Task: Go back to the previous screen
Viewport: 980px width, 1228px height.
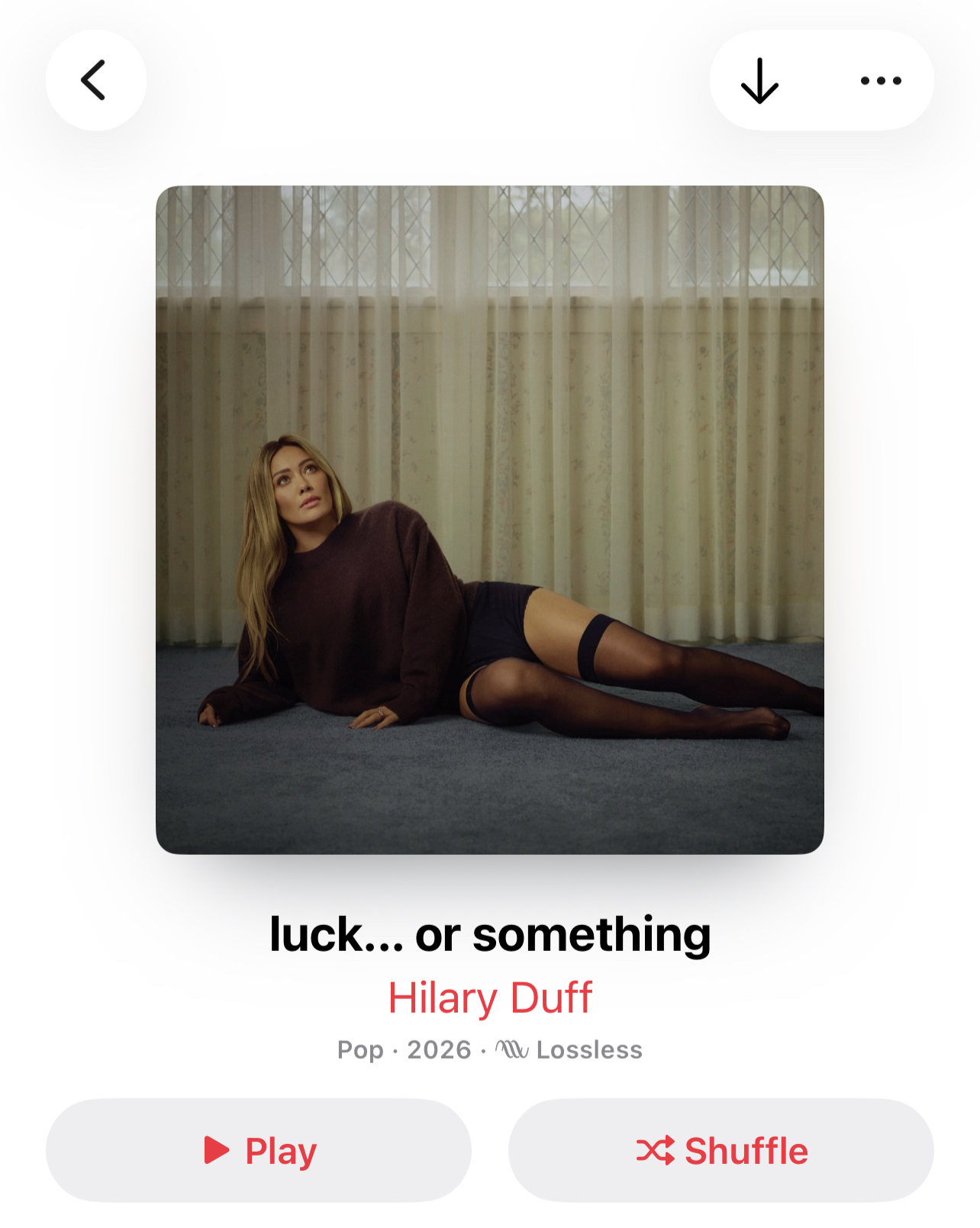Action: [x=95, y=80]
